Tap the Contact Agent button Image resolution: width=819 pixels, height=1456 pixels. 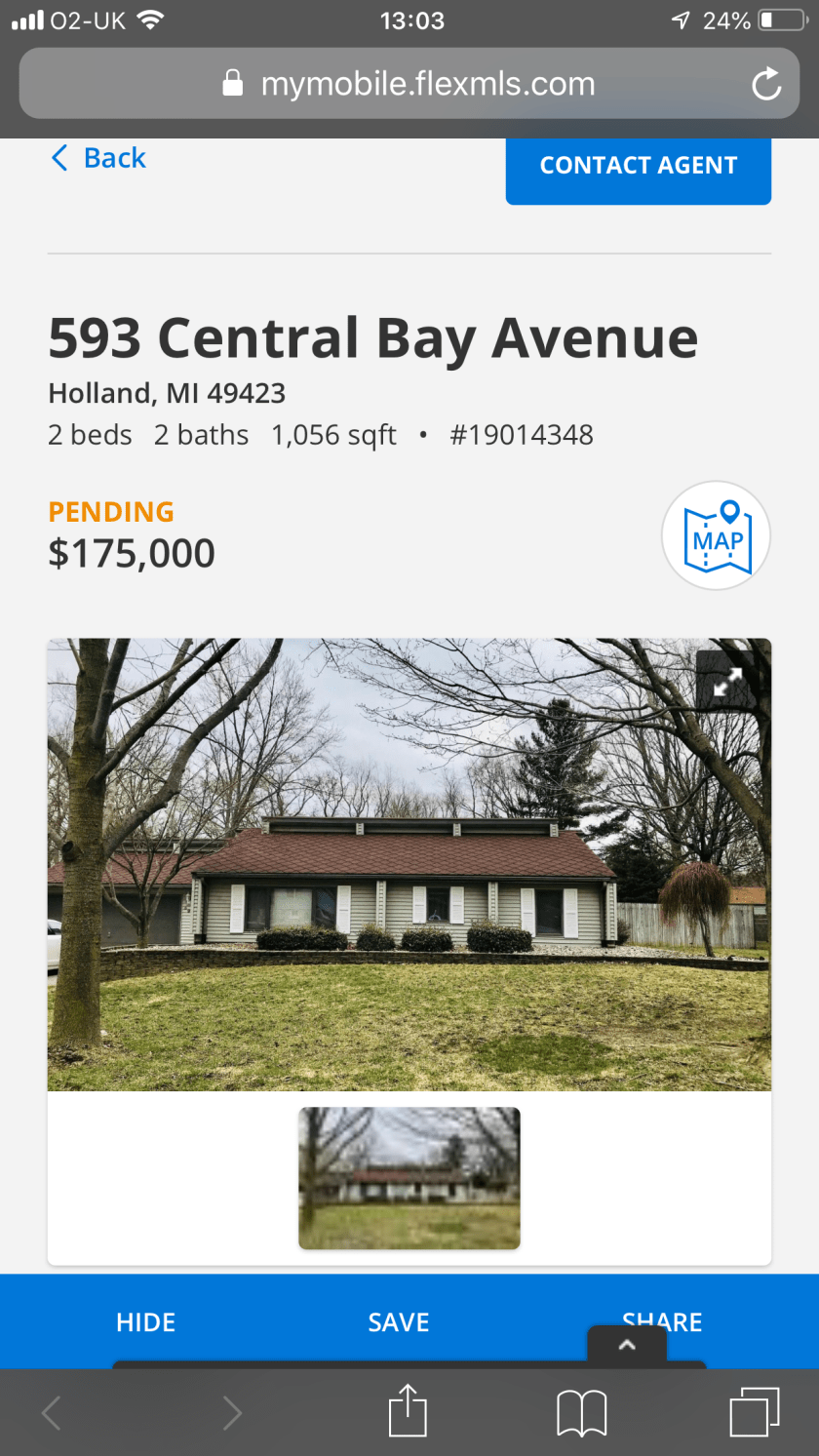(x=638, y=166)
